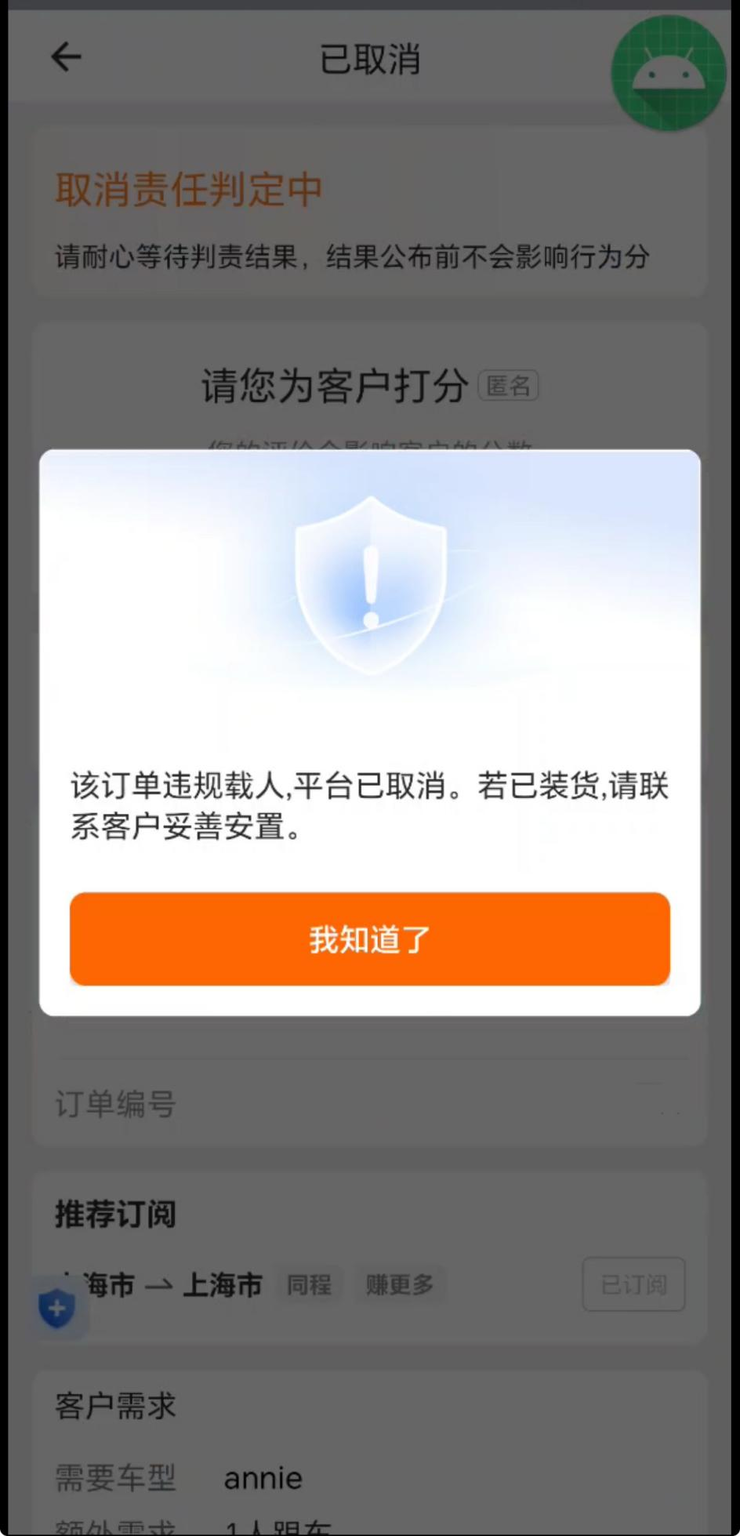Click the annie vehicle type value
Viewport: 740px width, 1536px height.
pyautogui.click(x=260, y=1477)
